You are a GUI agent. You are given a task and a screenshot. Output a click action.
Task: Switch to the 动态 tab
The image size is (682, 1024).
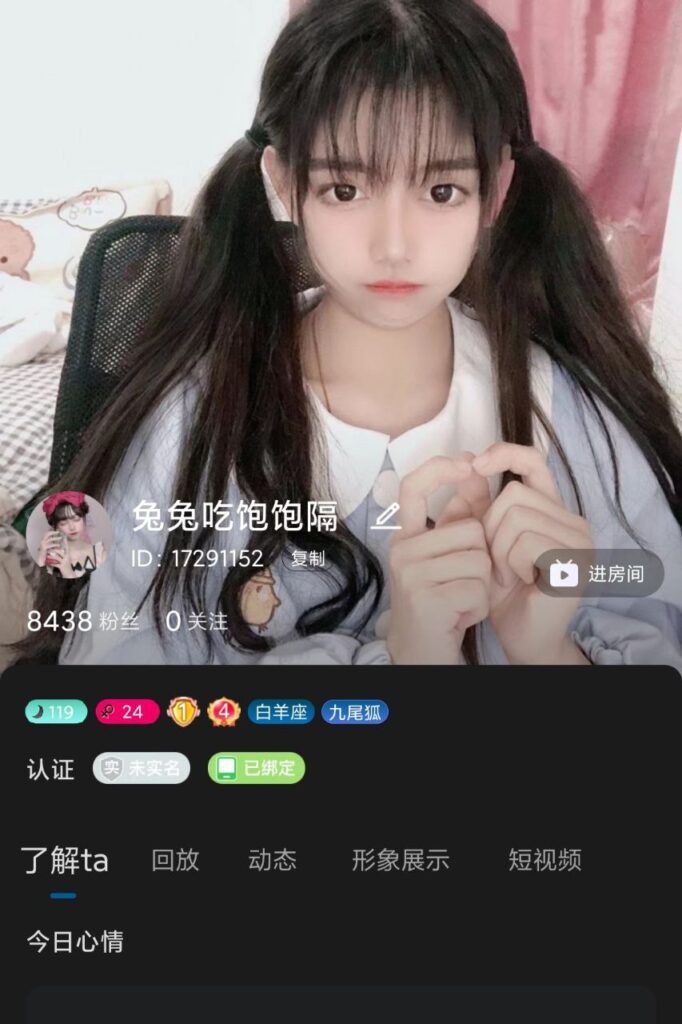tap(272, 860)
